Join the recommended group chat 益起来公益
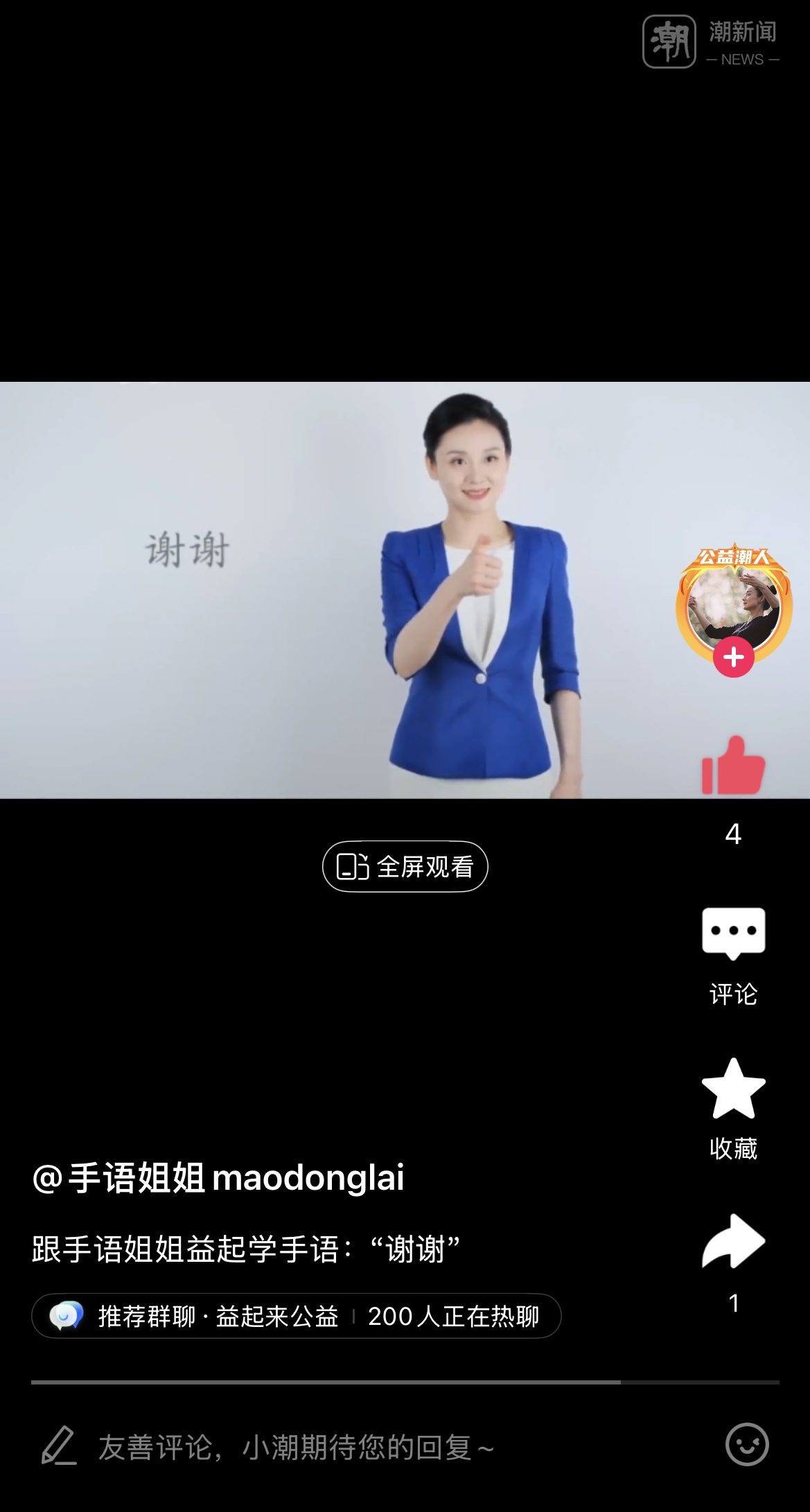This screenshot has width=810, height=1512. pyautogui.click(x=296, y=1316)
